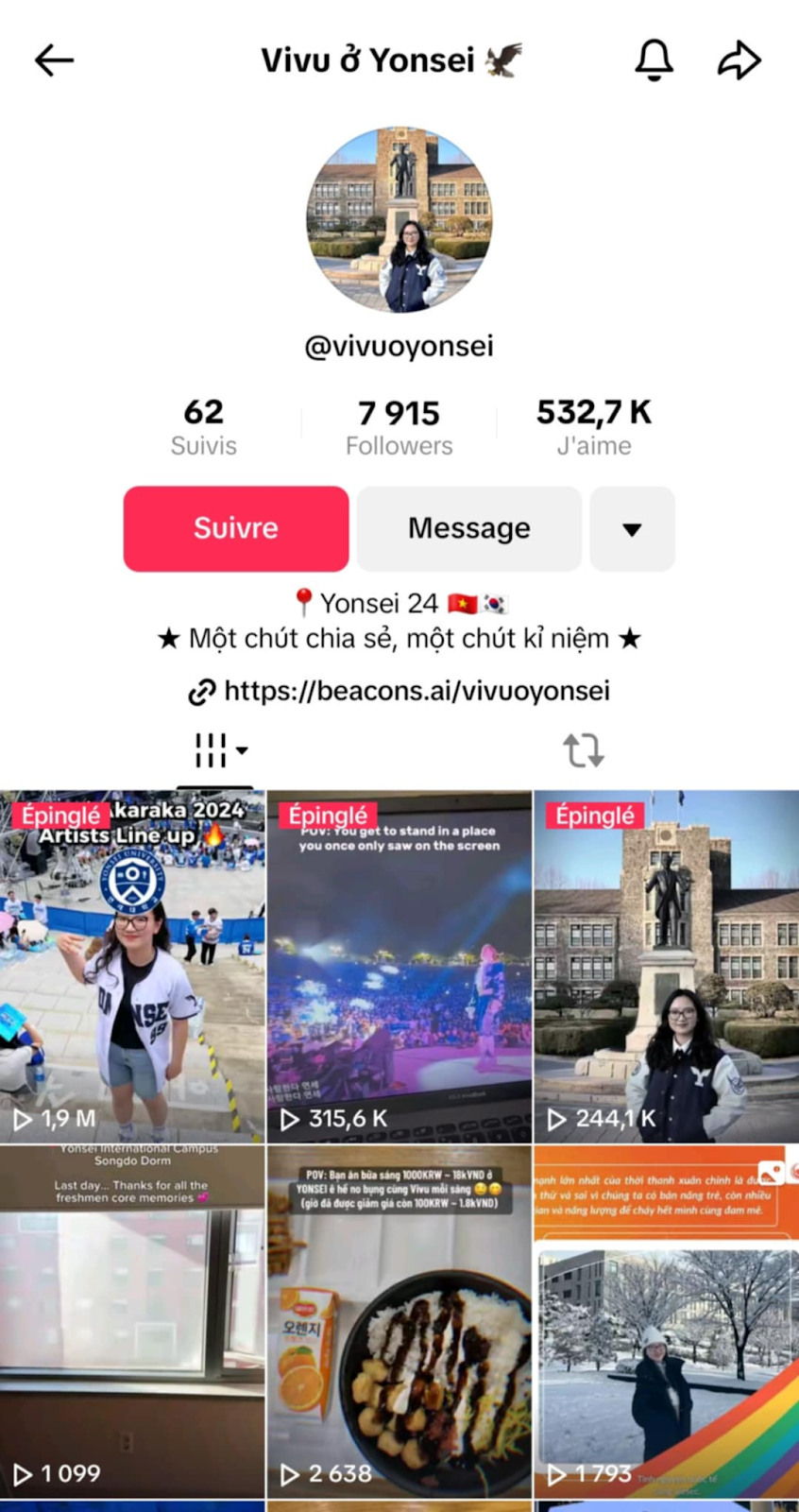Click the play icon on the 1,9 M video
The width and height of the screenshot is (799, 1512).
(x=24, y=1118)
